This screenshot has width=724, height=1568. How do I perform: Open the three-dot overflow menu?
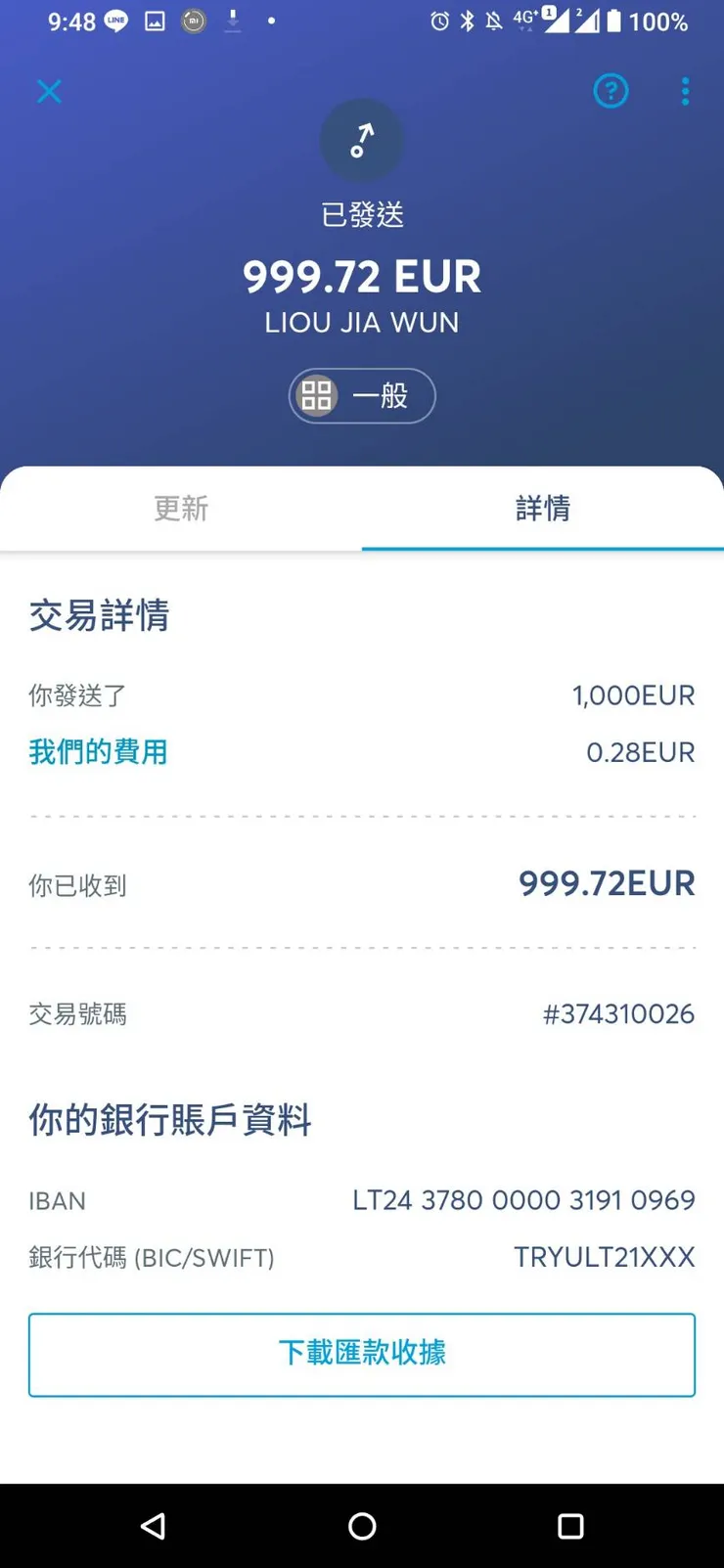(x=685, y=91)
